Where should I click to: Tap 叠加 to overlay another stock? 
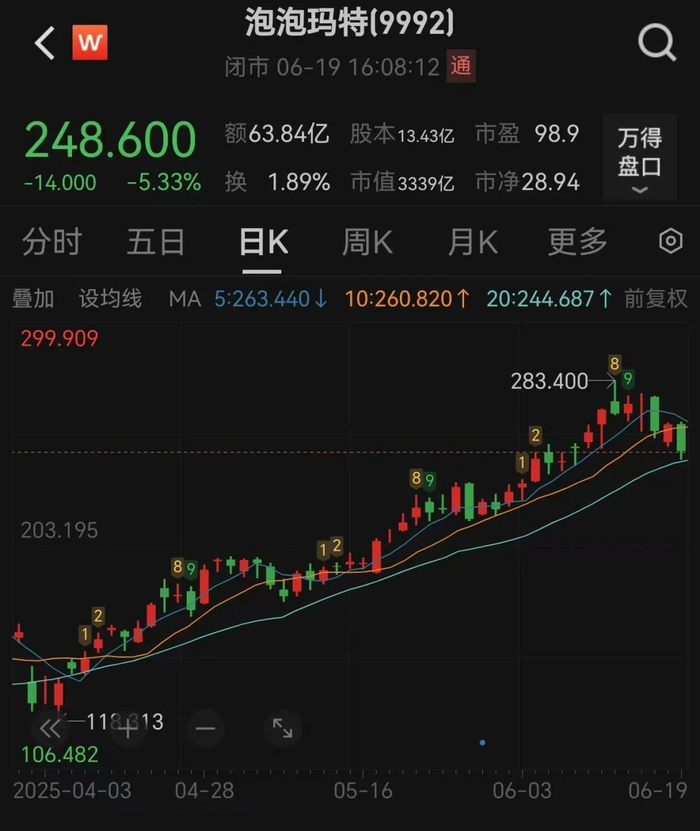click(x=33, y=298)
